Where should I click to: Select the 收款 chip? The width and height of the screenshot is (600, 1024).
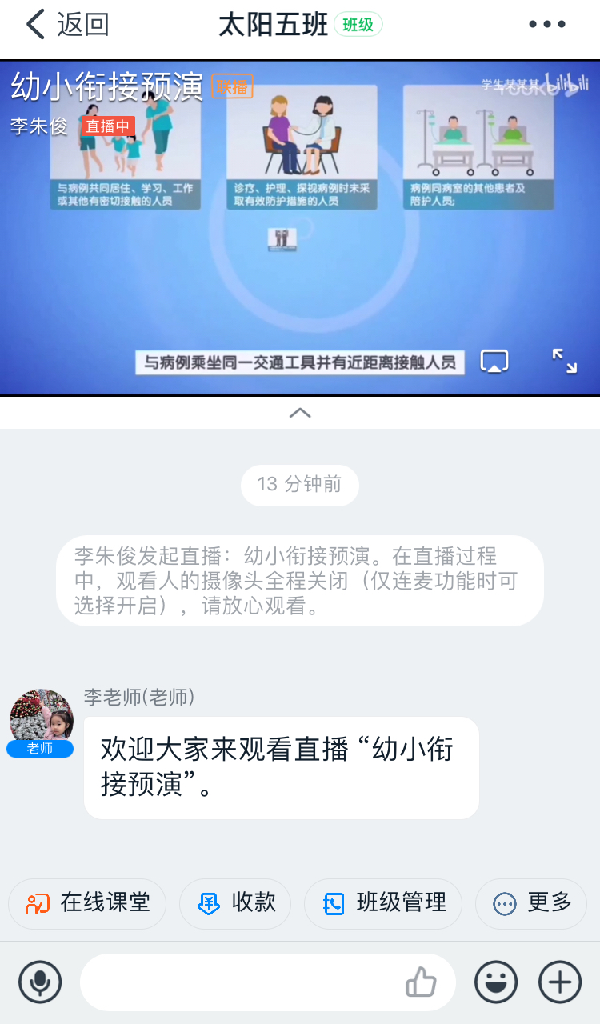pos(236,903)
